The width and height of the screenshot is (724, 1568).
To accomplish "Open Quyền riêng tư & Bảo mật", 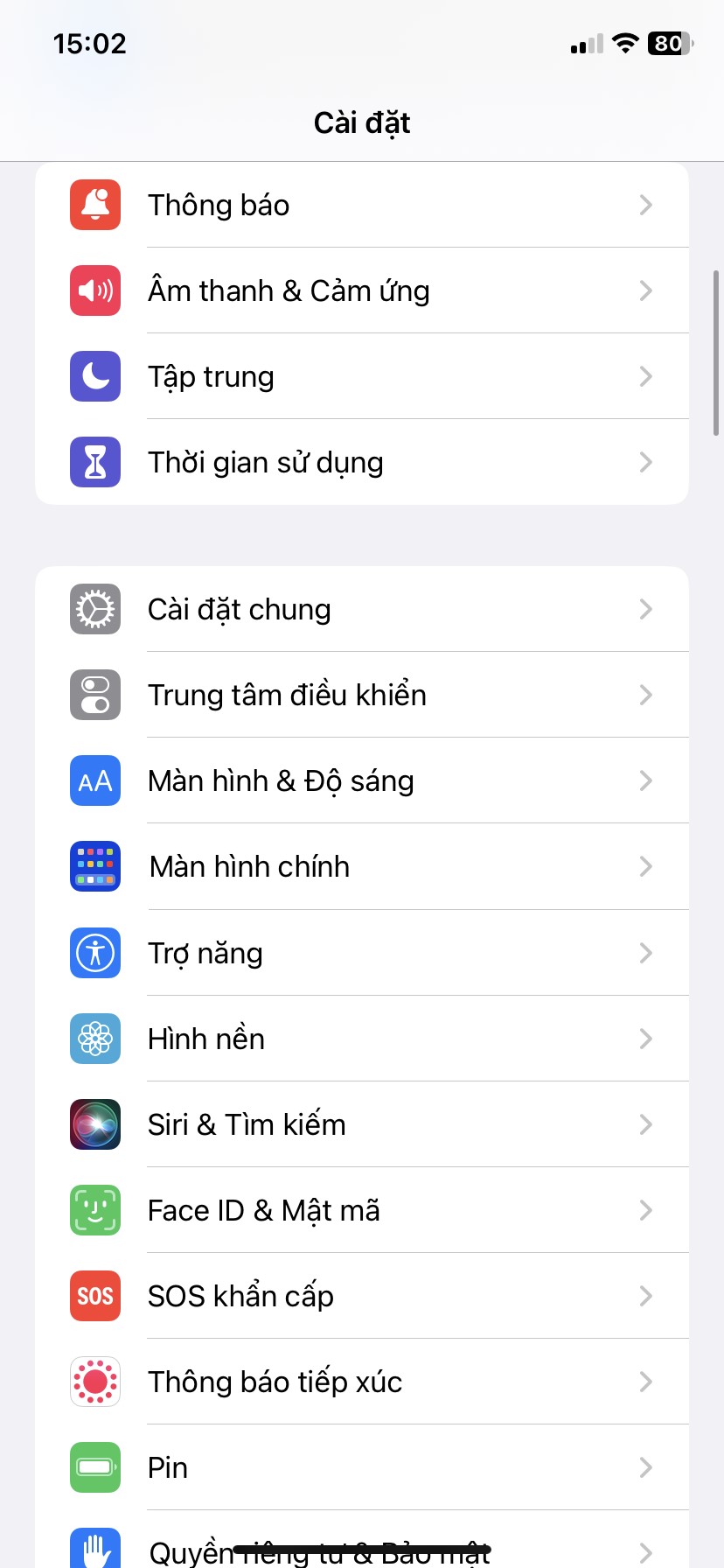I will point(362,1540).
